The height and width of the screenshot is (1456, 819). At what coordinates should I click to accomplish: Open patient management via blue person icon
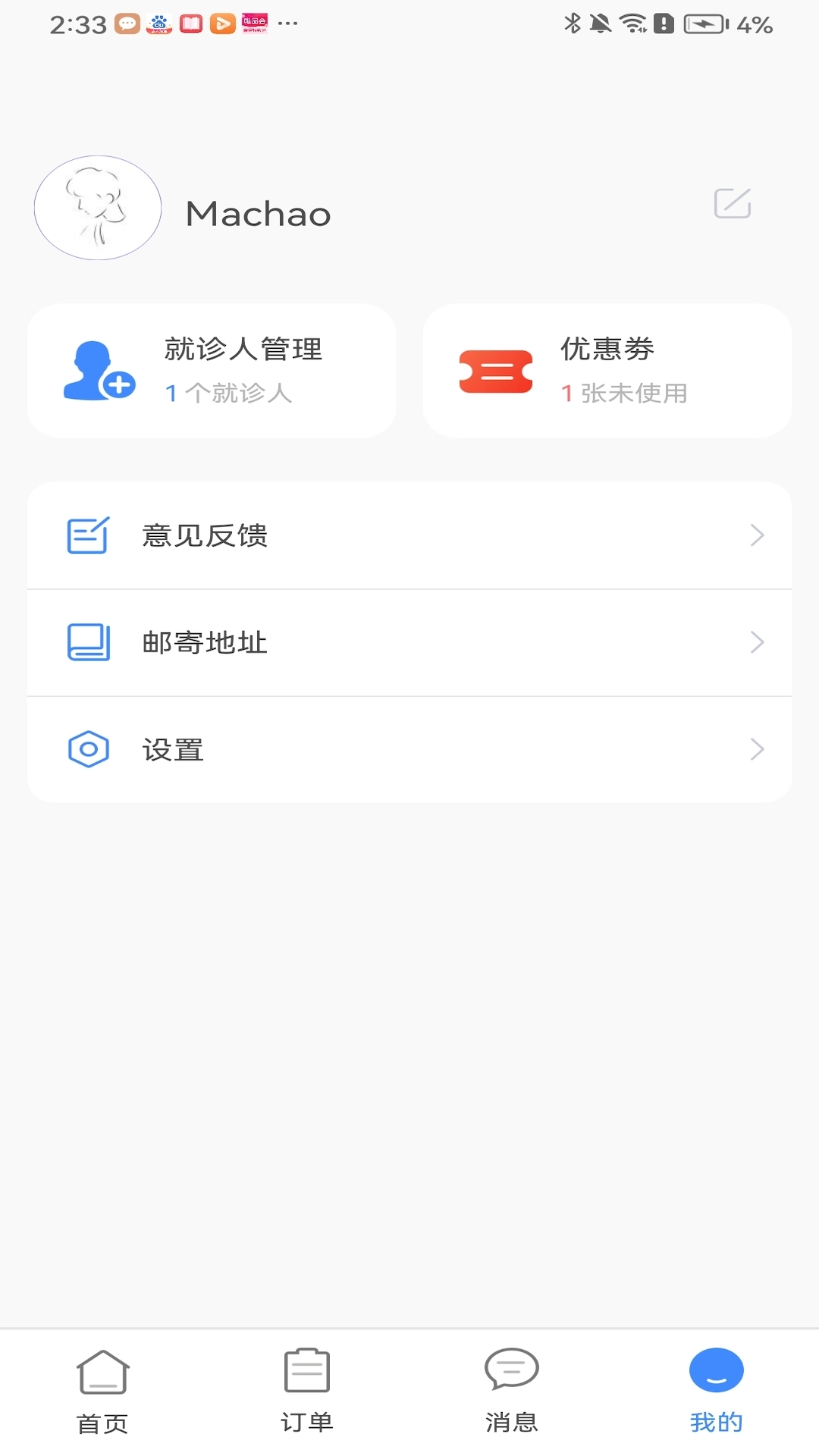pyautogui.click(x=96, y=371)
